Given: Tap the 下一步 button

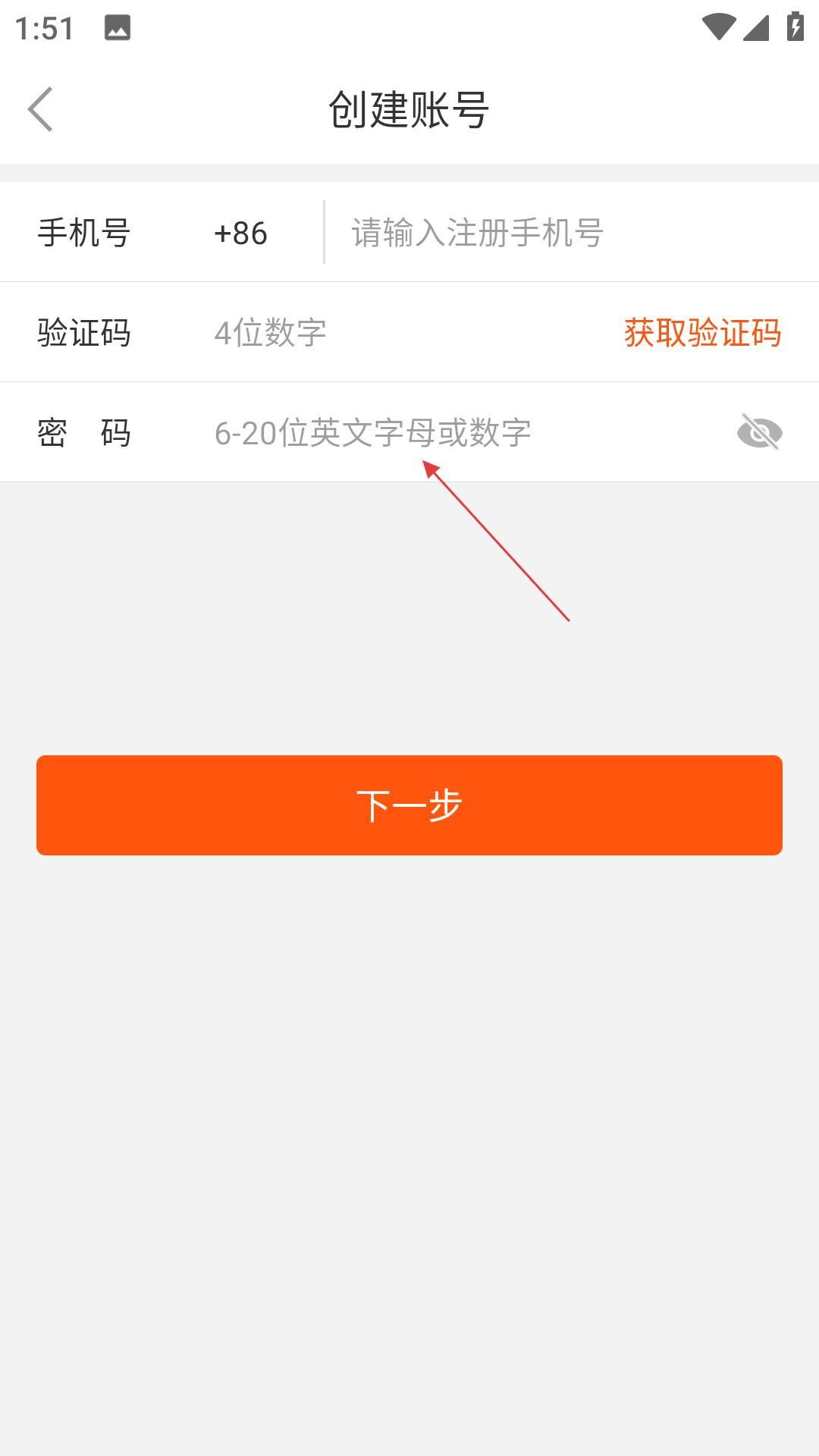Looking at the screenshot, I should (409, 805).
